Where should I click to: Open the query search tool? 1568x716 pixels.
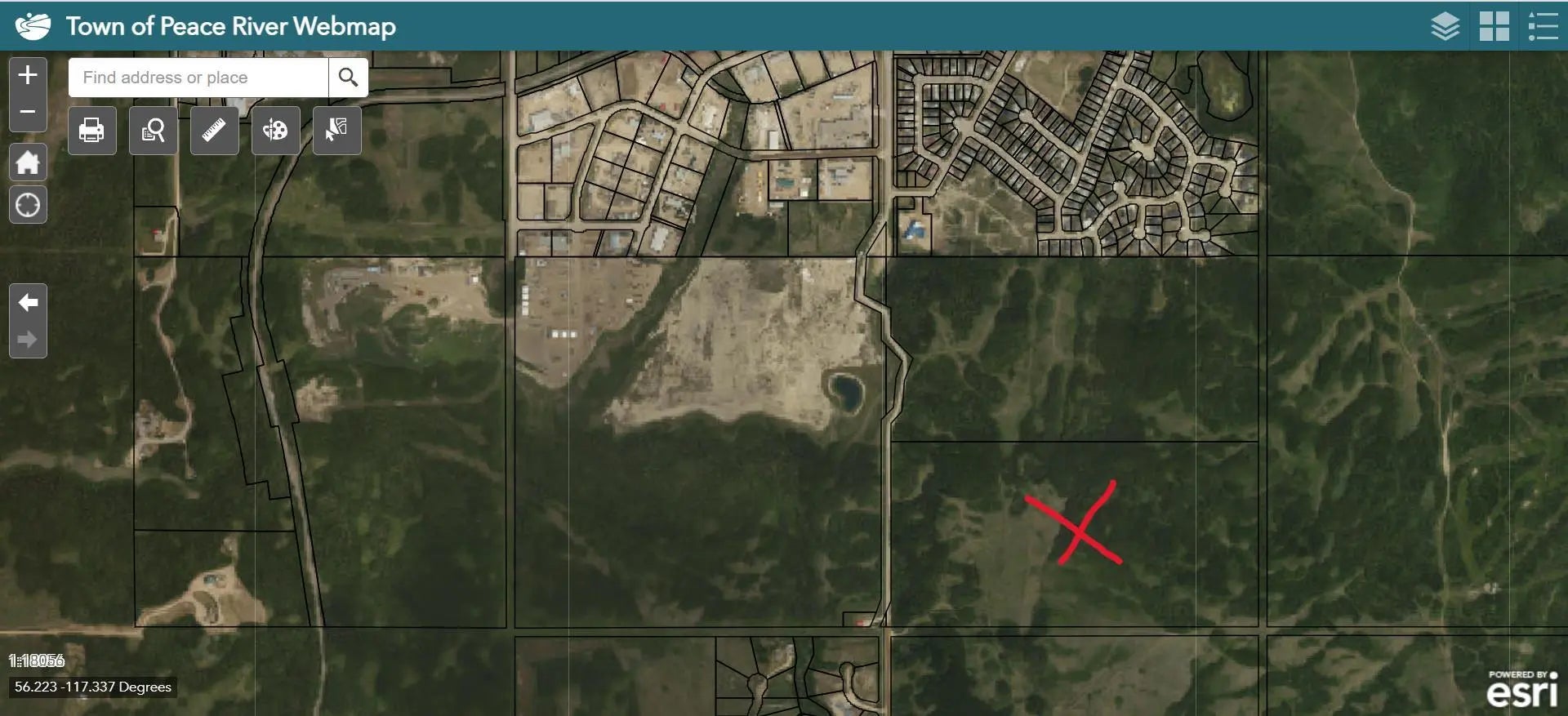(153, 131)
